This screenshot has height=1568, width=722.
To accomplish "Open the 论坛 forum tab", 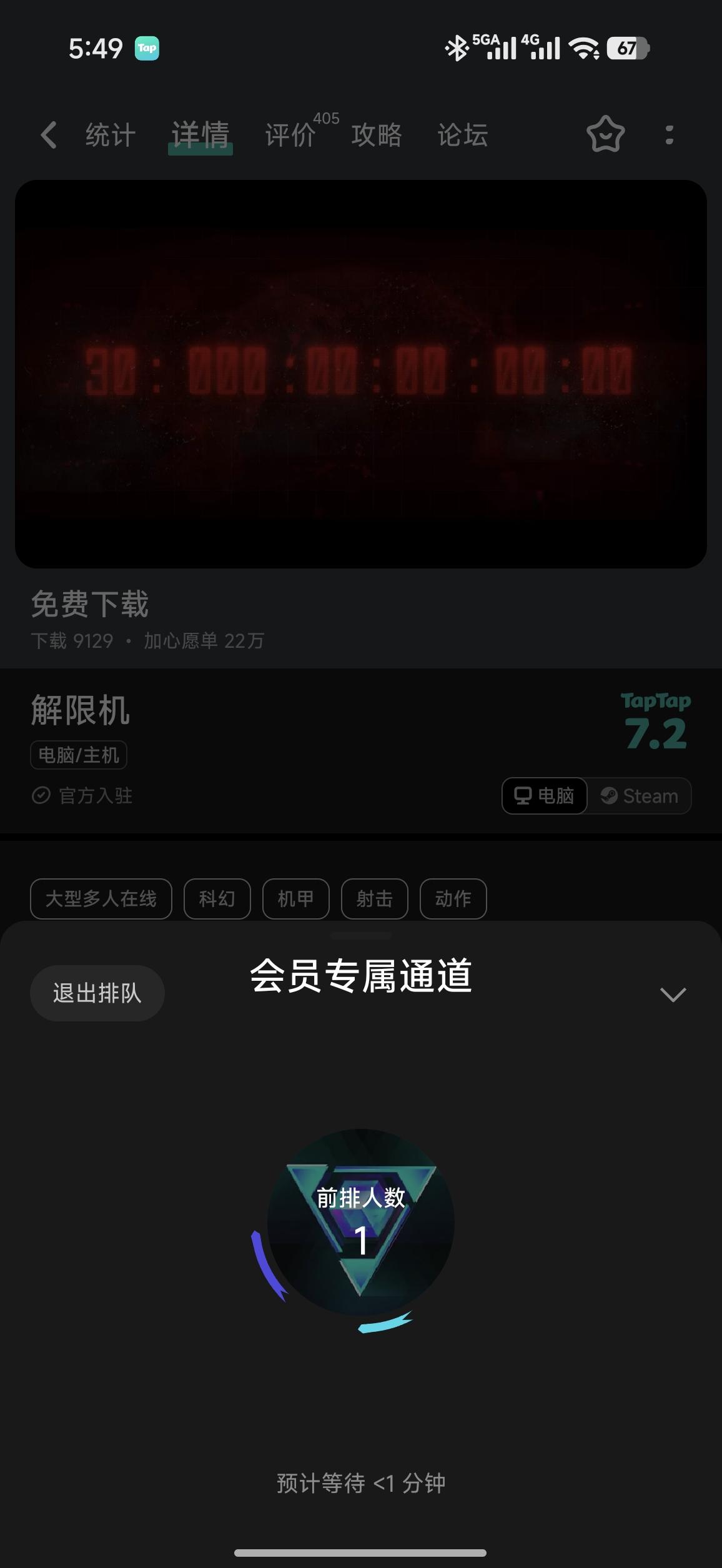I will (x=463, y=136).
